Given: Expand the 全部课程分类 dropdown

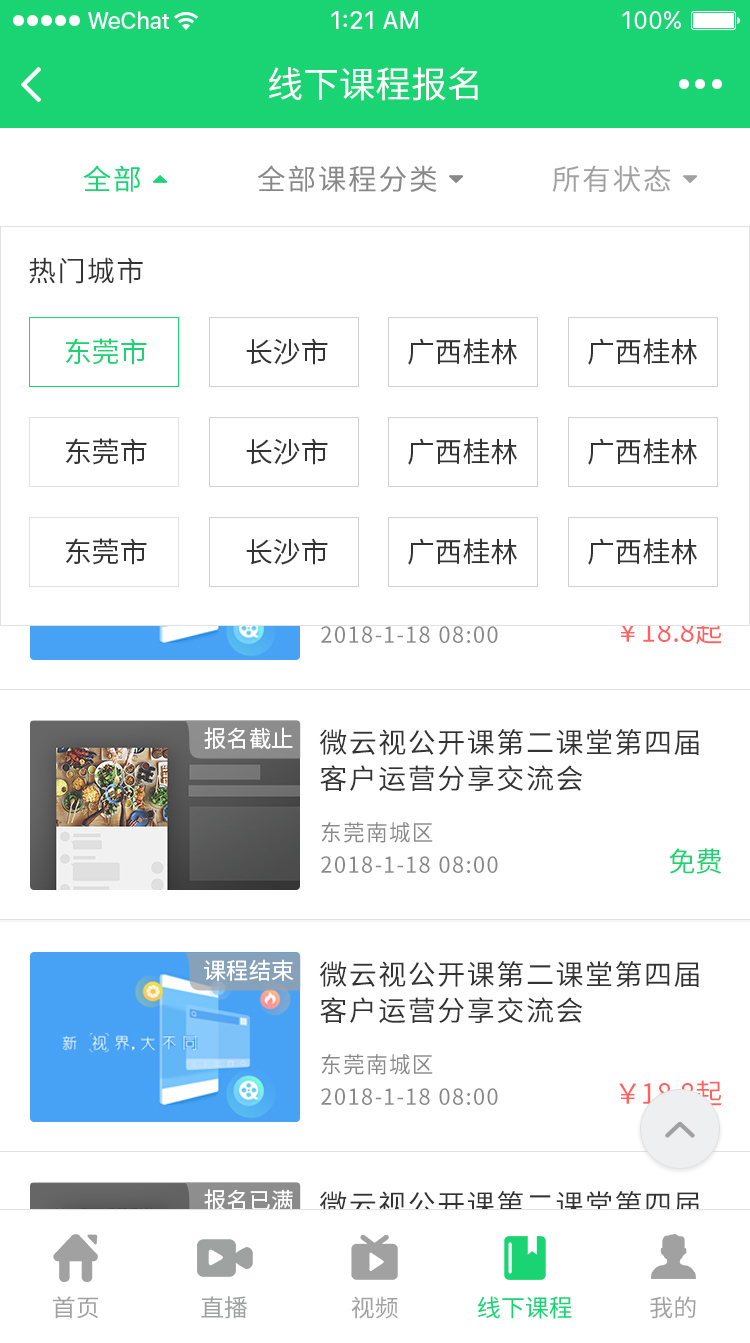Looking at the screenshot, I should [x=360, y=180].
